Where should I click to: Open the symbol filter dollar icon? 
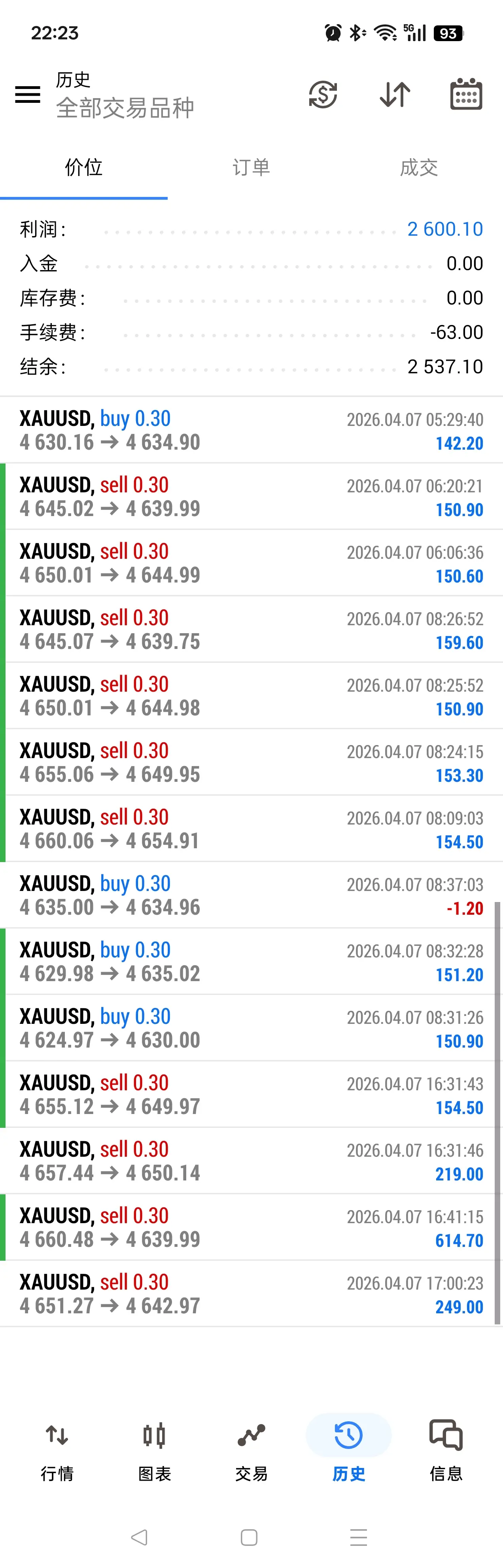click(x=323, y=95)
